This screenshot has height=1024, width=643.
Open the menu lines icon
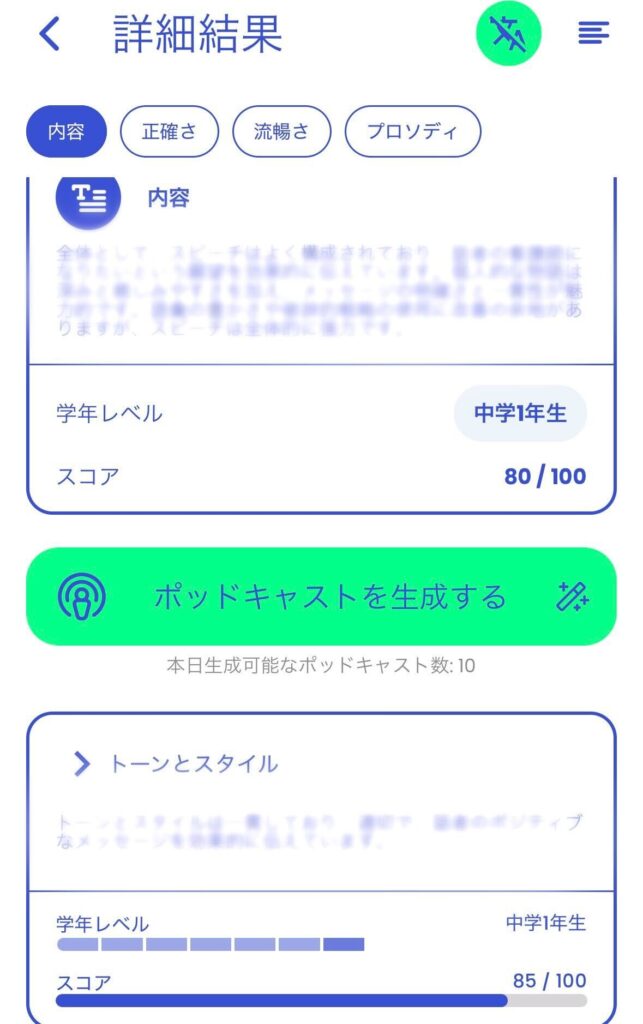593,34
